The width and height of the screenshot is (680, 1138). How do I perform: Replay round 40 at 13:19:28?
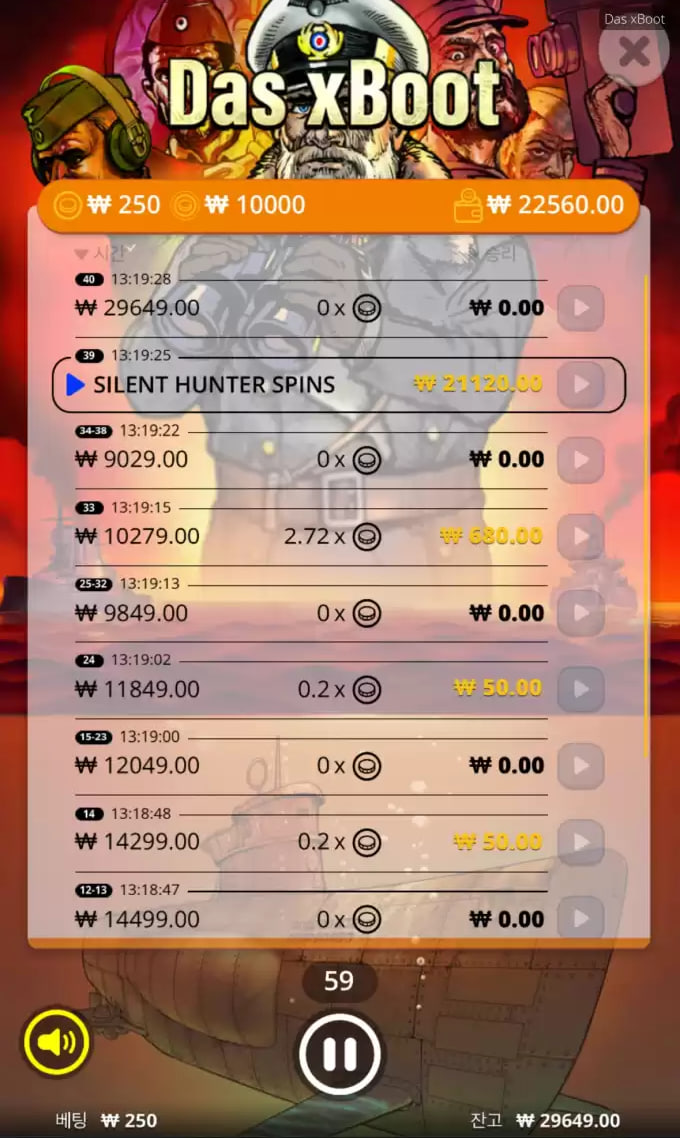point(581,308)
